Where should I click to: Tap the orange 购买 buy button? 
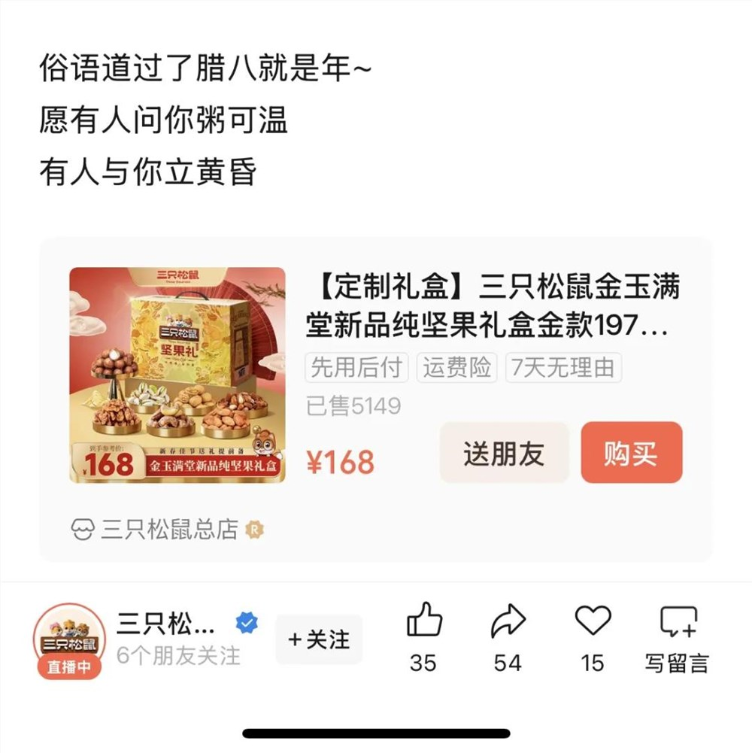632,453
